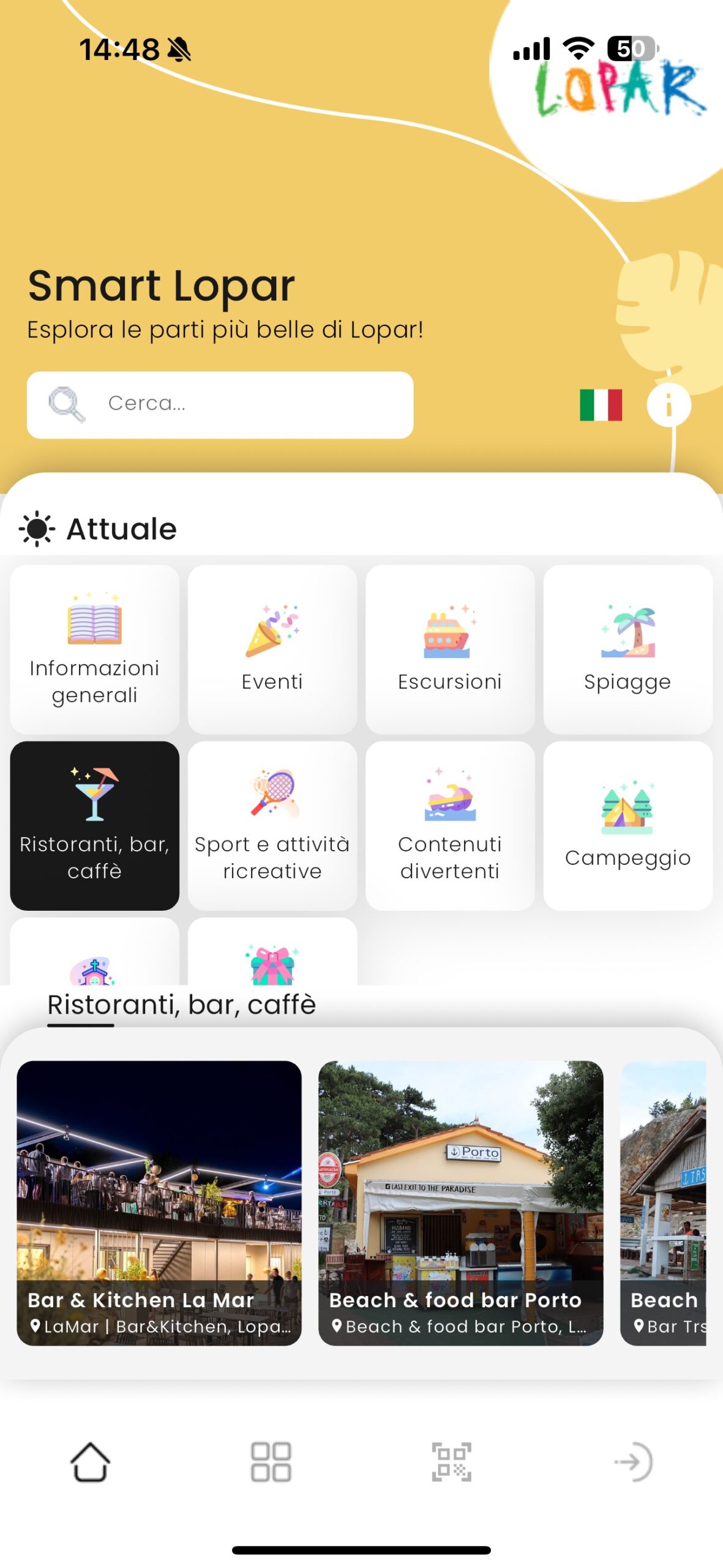View Beach & food bar Porto card

[x=460, y=1203]
